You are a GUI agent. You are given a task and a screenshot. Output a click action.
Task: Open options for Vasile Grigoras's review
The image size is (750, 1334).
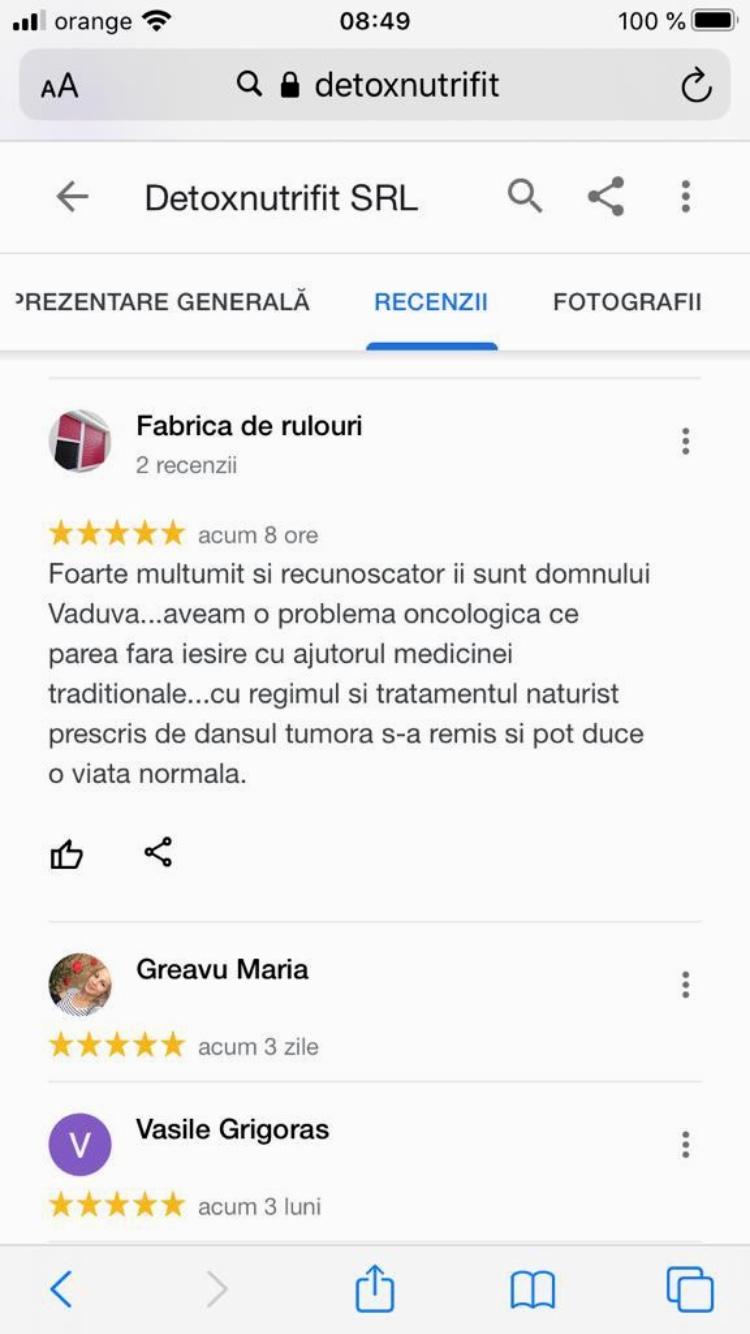[x=685, y=1144]
